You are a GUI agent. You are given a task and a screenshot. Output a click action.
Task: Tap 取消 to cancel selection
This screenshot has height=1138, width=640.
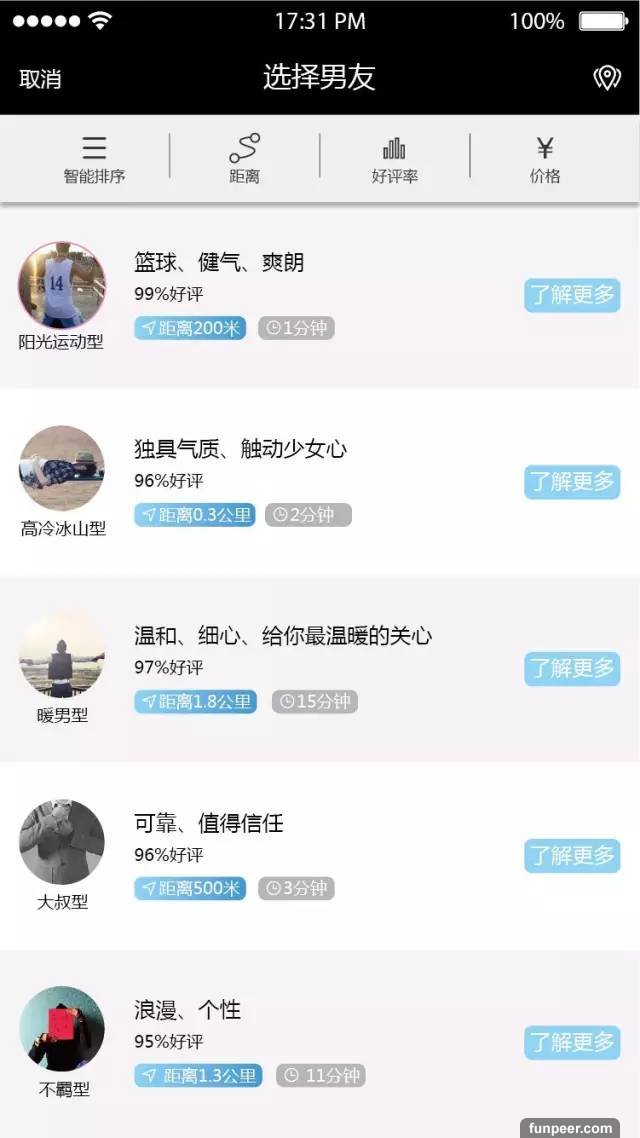(40, 79)
